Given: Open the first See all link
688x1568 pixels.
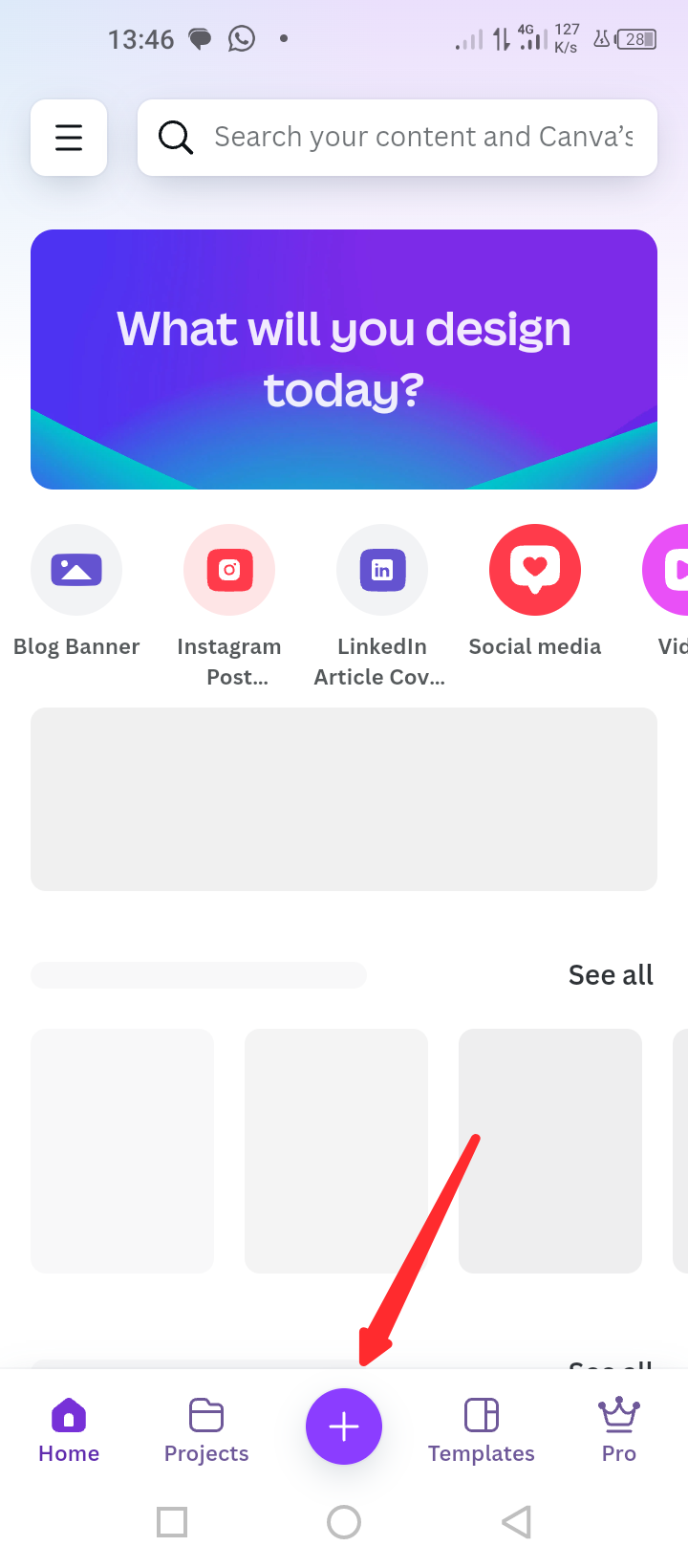Looking at the screenshot, I should [611, 975].
